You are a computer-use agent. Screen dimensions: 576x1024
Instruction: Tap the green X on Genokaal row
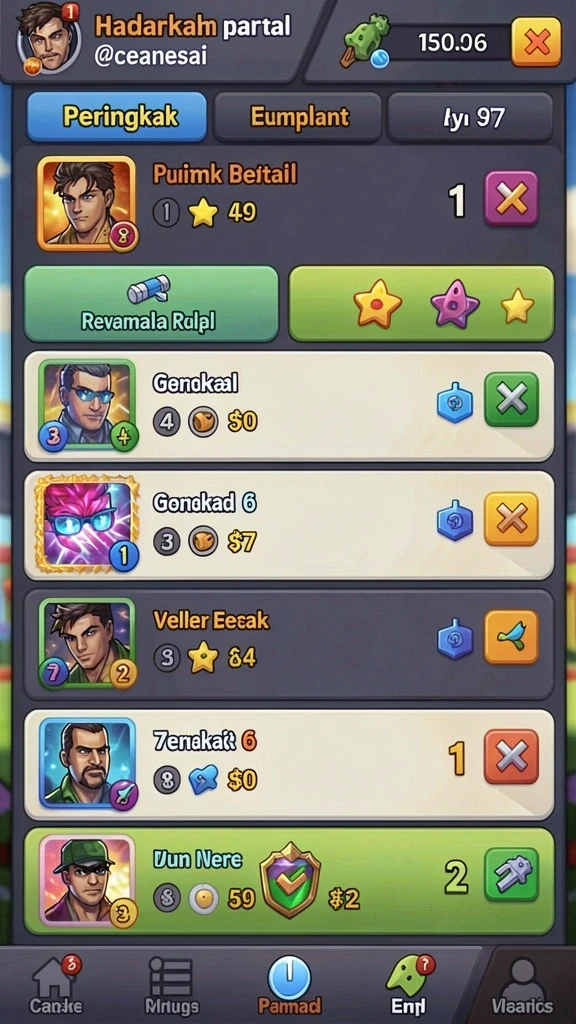(x=511, y=399)
